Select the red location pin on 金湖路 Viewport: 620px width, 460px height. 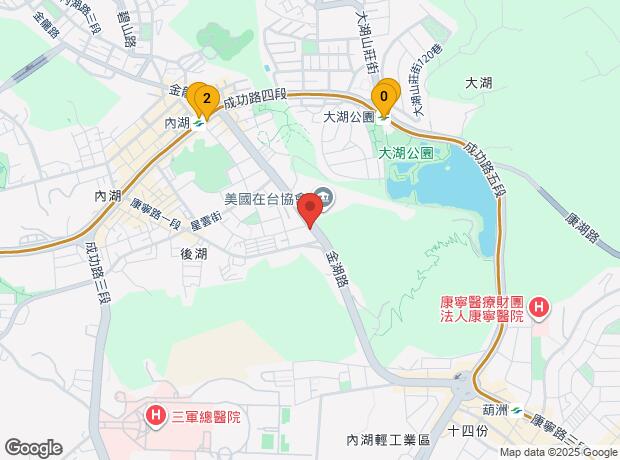(310, 211)
